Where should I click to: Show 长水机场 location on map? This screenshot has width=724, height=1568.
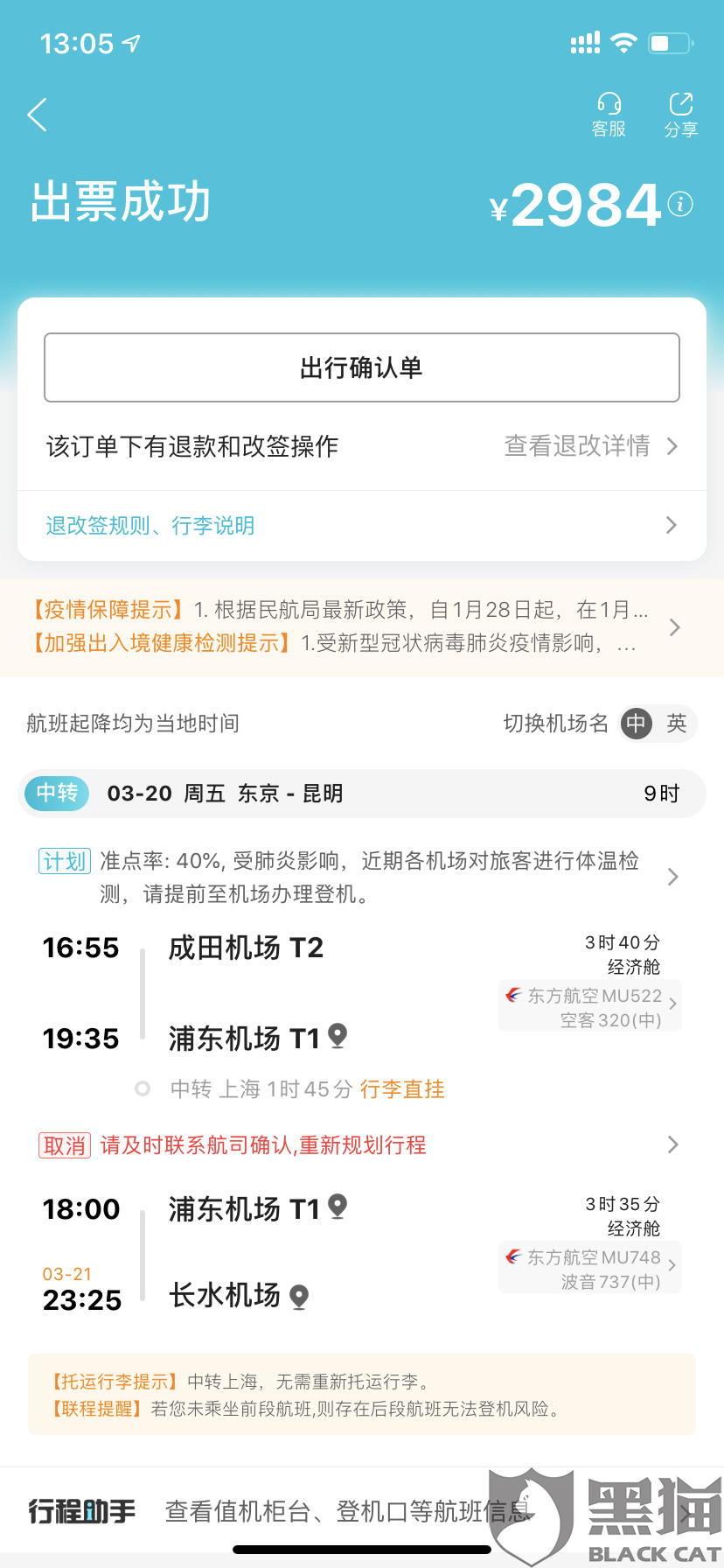point(299,1297)
